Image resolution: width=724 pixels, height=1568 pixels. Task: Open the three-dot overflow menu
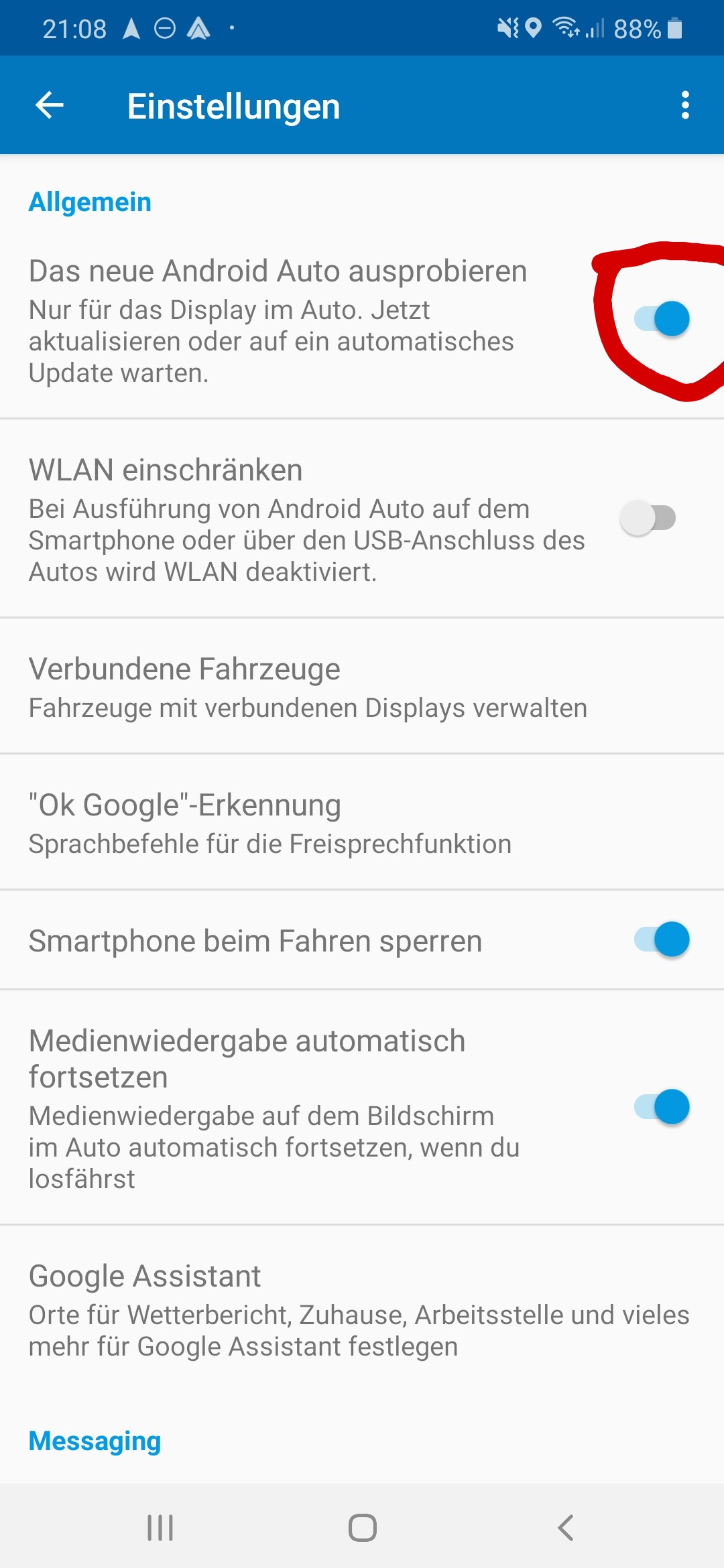684,105
